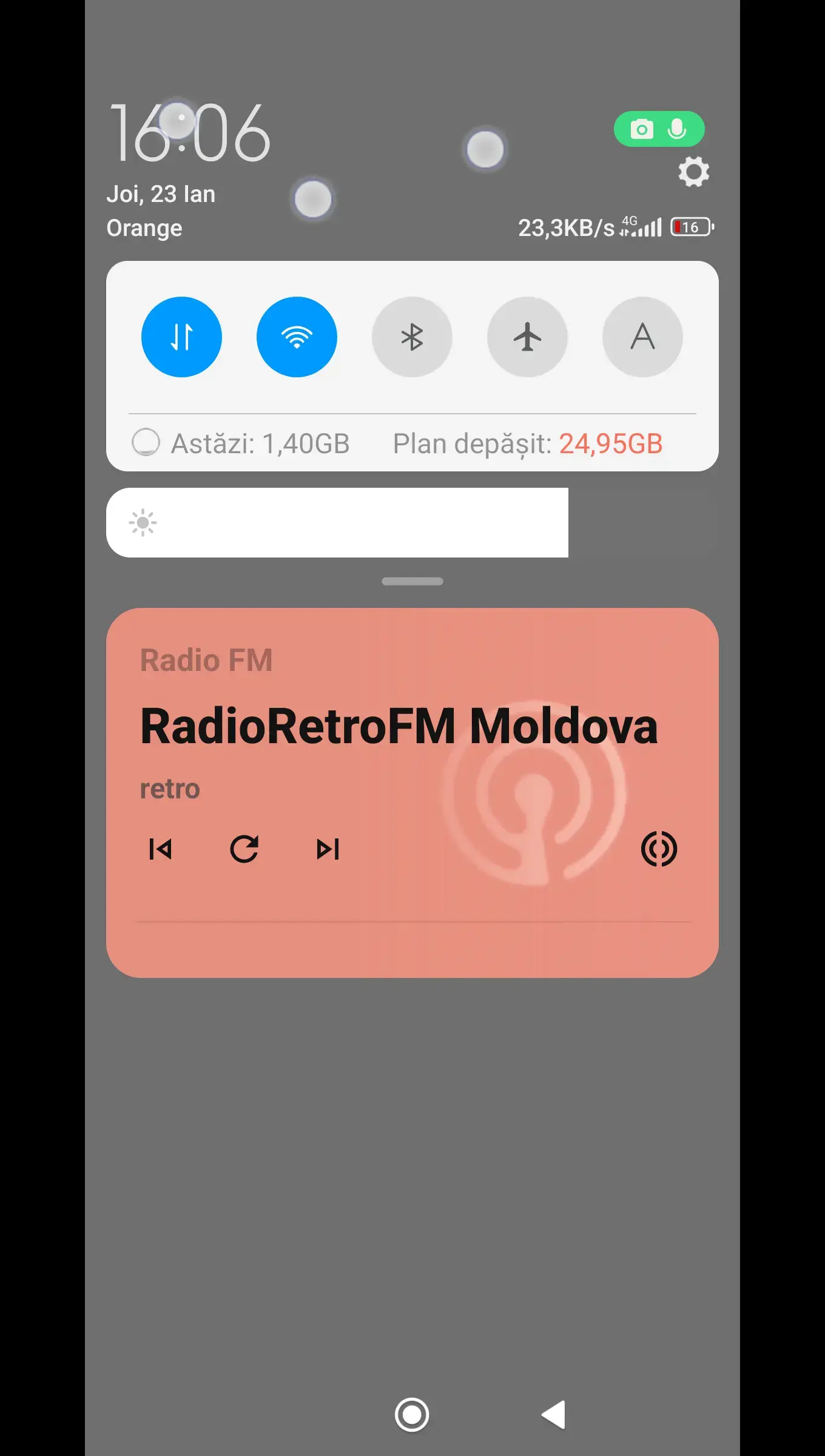
Task: Skip to the previous radio station
Action: click(161, 849)
